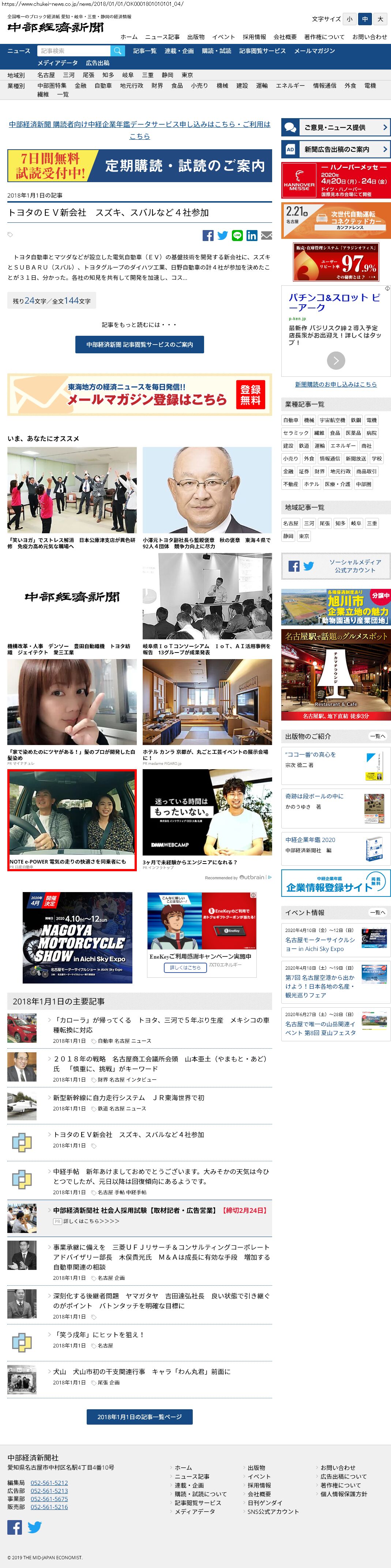Go to 2018年1月1日の記事一覧ページ
This screenshot has width=391, height=1568.
(x=139, y=1417)
